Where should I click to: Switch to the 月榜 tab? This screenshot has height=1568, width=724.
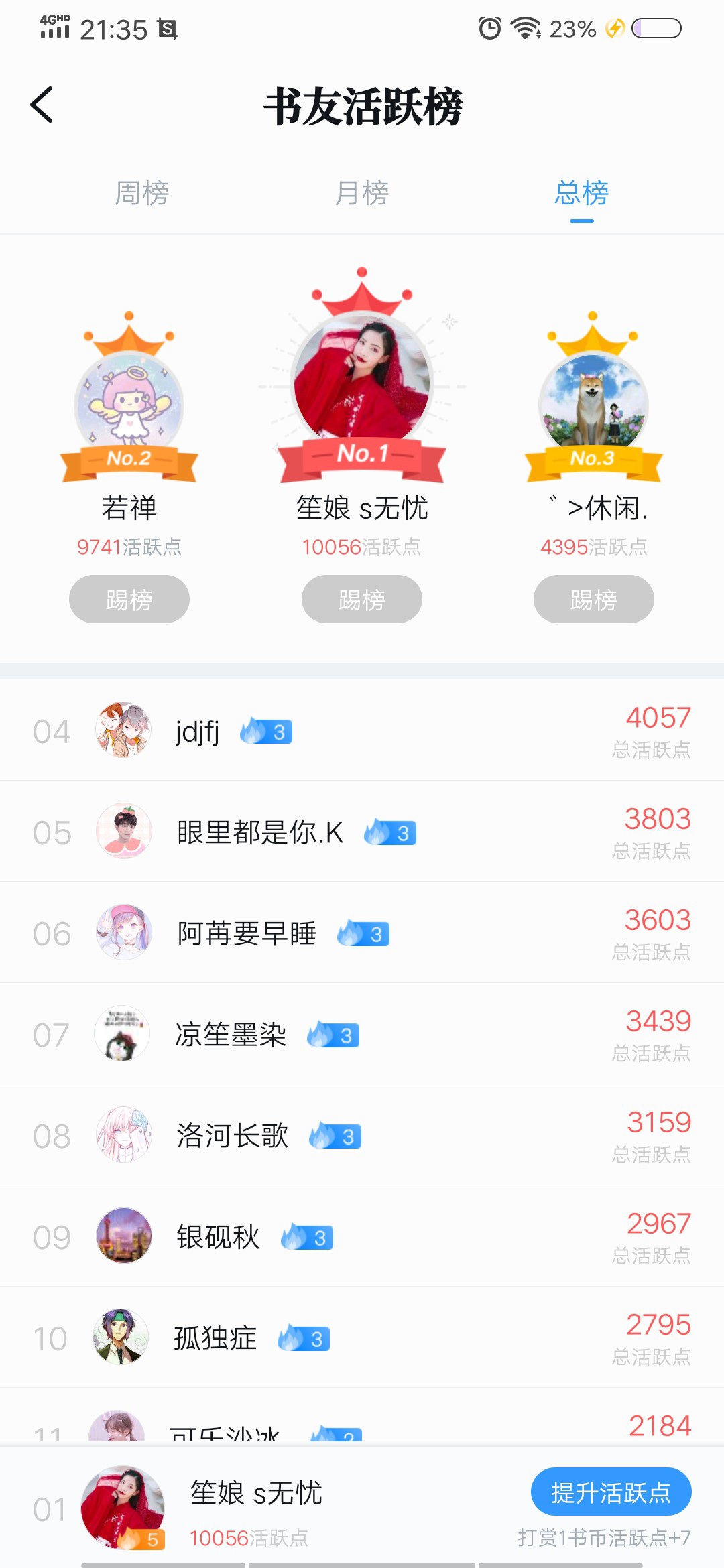(x=362, y=193)
